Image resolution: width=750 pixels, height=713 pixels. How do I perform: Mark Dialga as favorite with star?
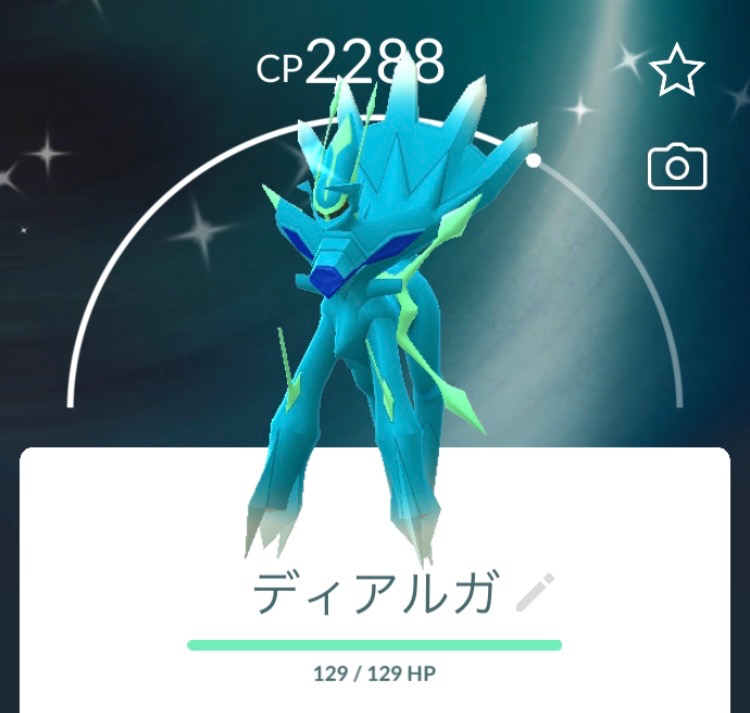coord(677,71)
